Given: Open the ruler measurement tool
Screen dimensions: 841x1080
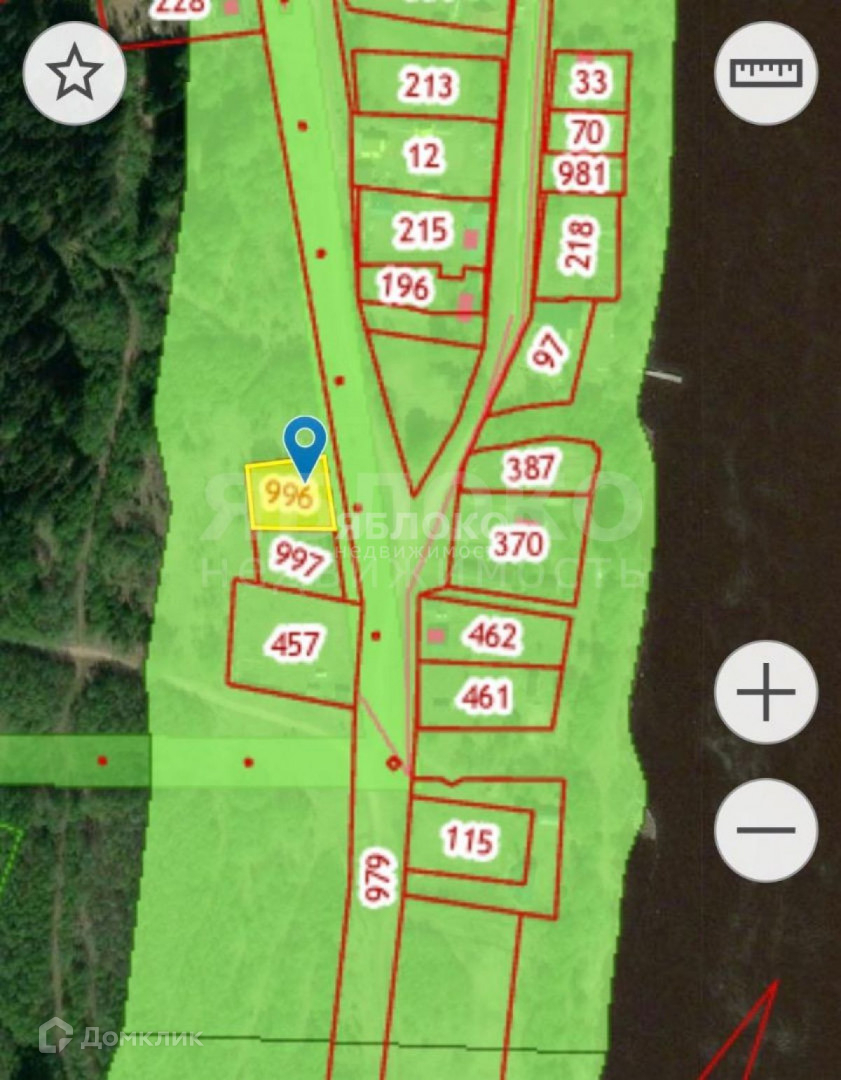Looking at the screenshot, I should tap(766, 73).
